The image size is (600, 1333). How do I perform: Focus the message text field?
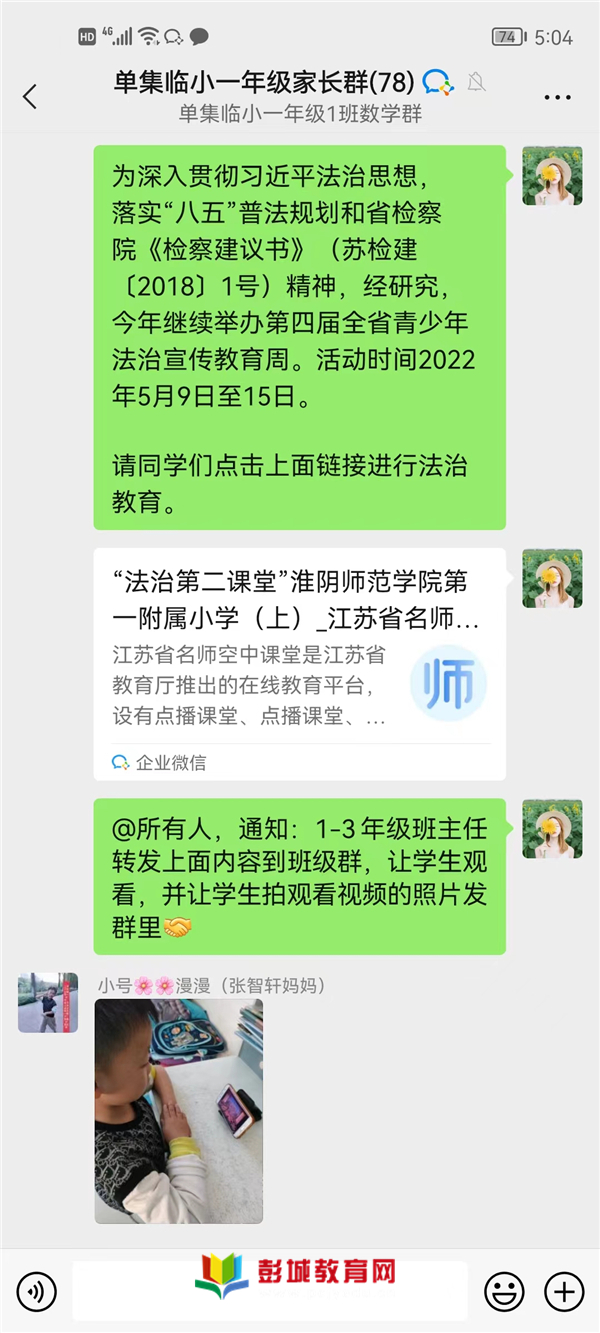270,1292
